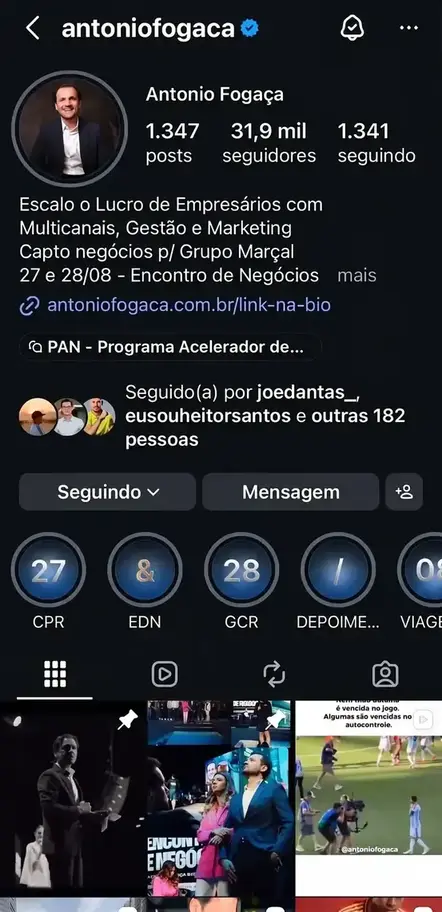Open the three-dot overflow menu

409,28
